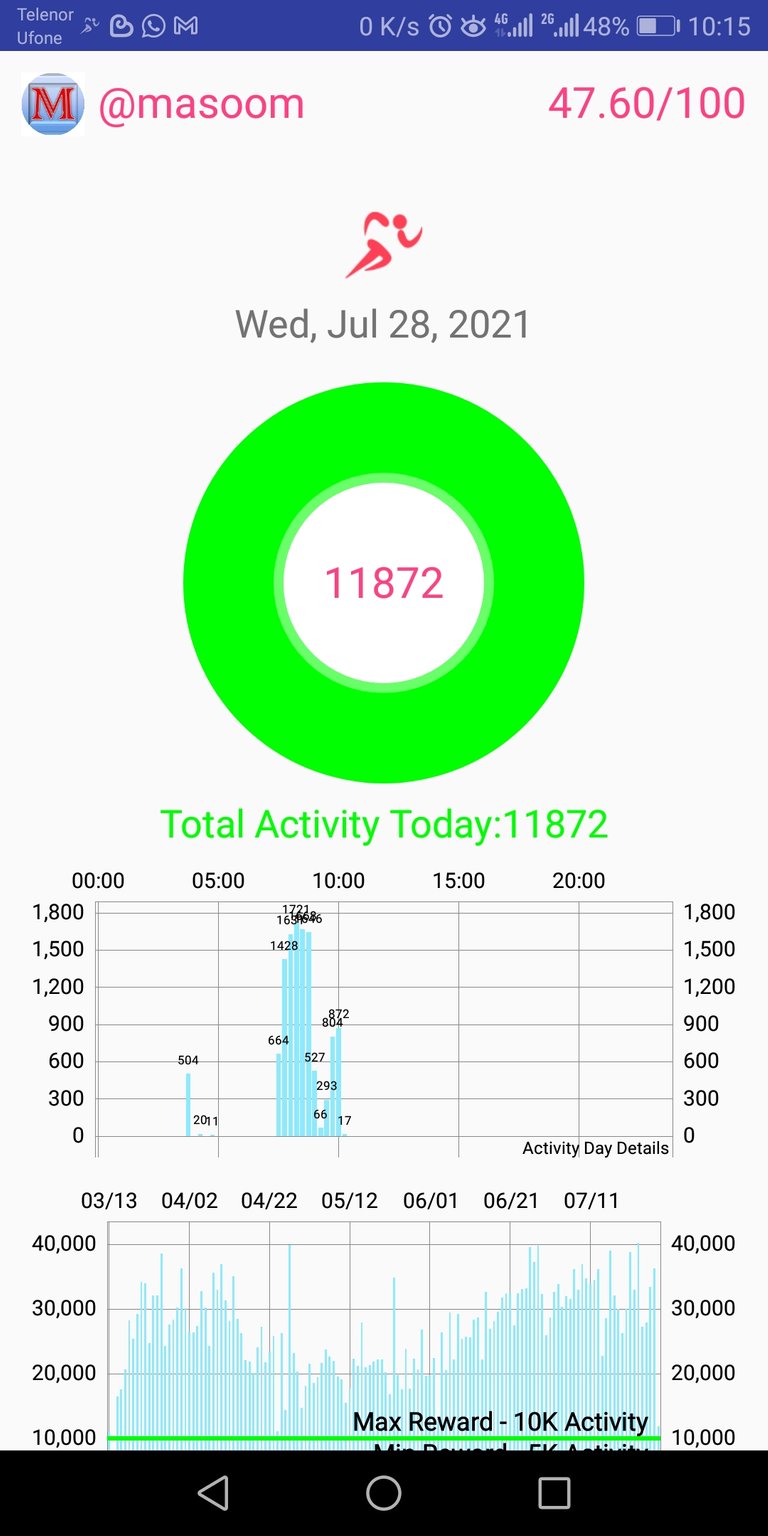Open the @masoom profile username
This screenshot has width=768, height=1536.
tap(201, 104)
